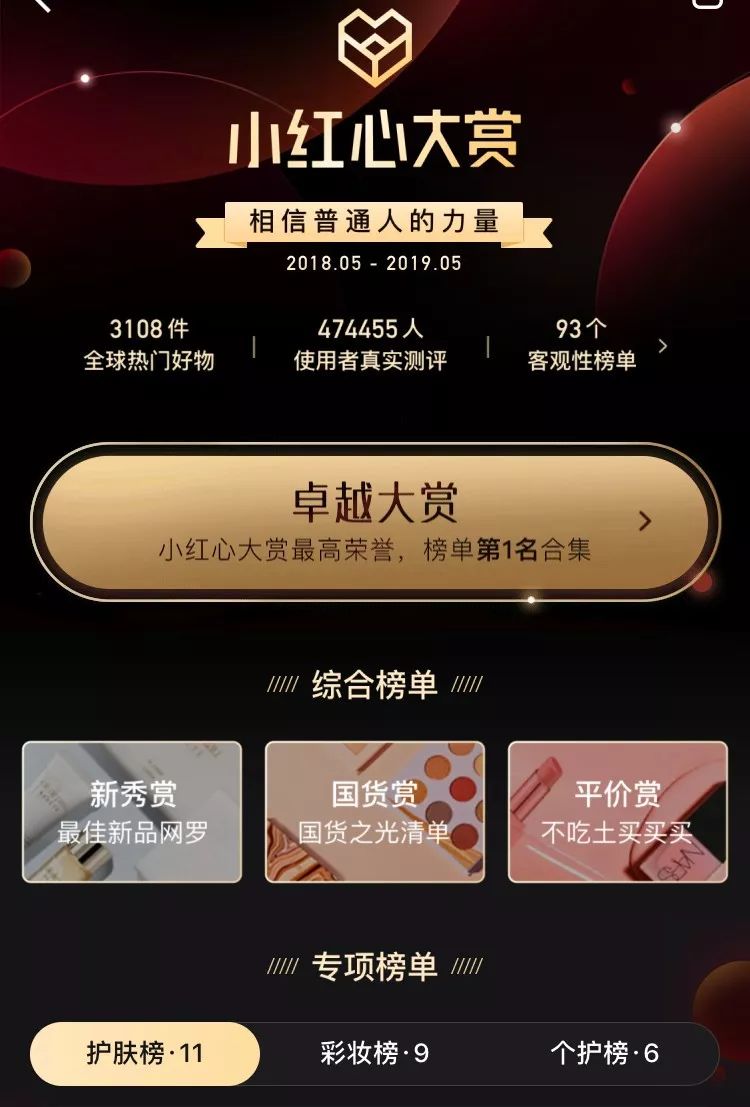Viewport: 750px width, 1107px height.
Task: Open the 卓越大赏 first-place collection
Action: pyautogui.click(x=375, y=521)
